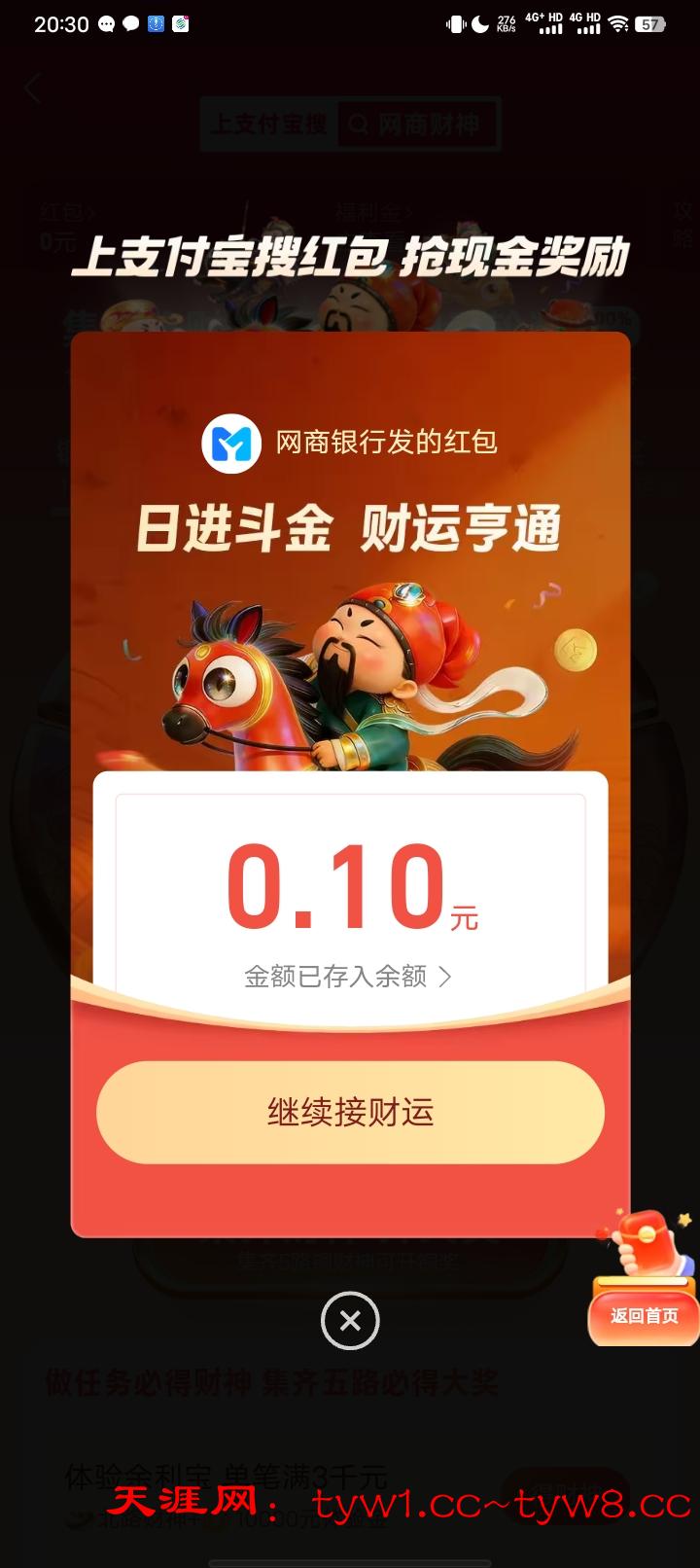Image resolution: width=700 pixels, height=1568 pixels.
Task: Open the 金额已存入余额 balance link
Action: [347, 976]
